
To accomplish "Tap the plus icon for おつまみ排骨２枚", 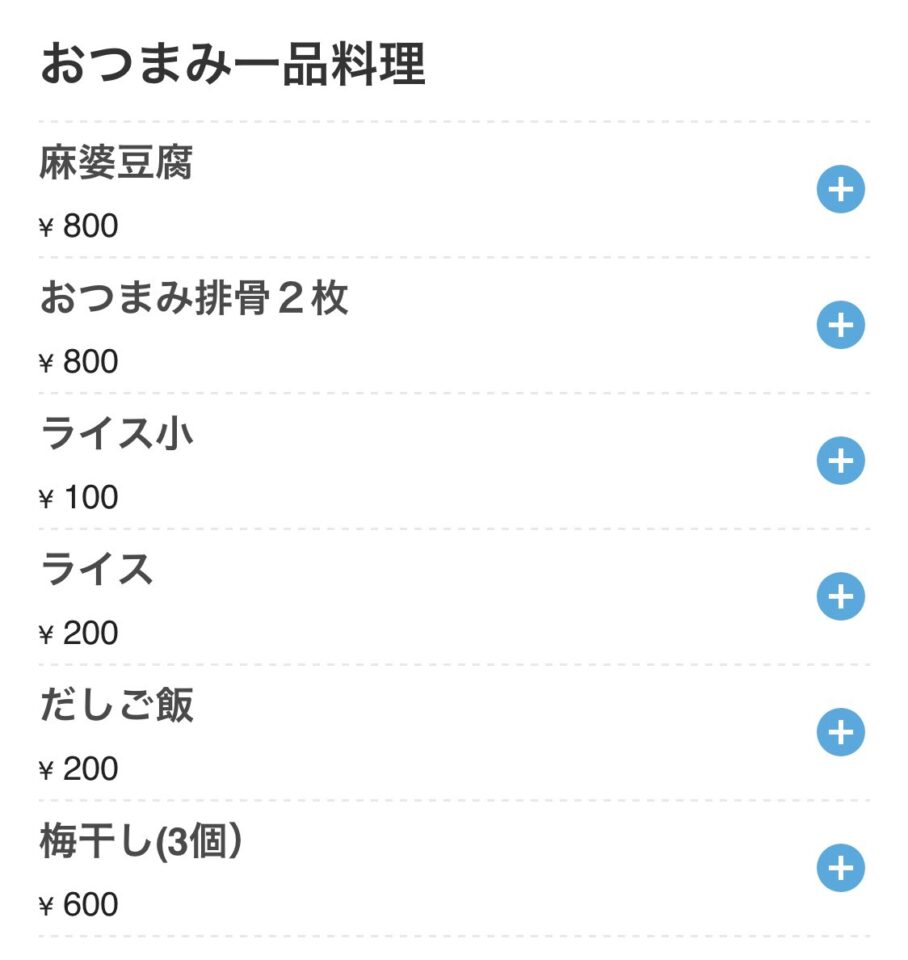I will point(840,325).
